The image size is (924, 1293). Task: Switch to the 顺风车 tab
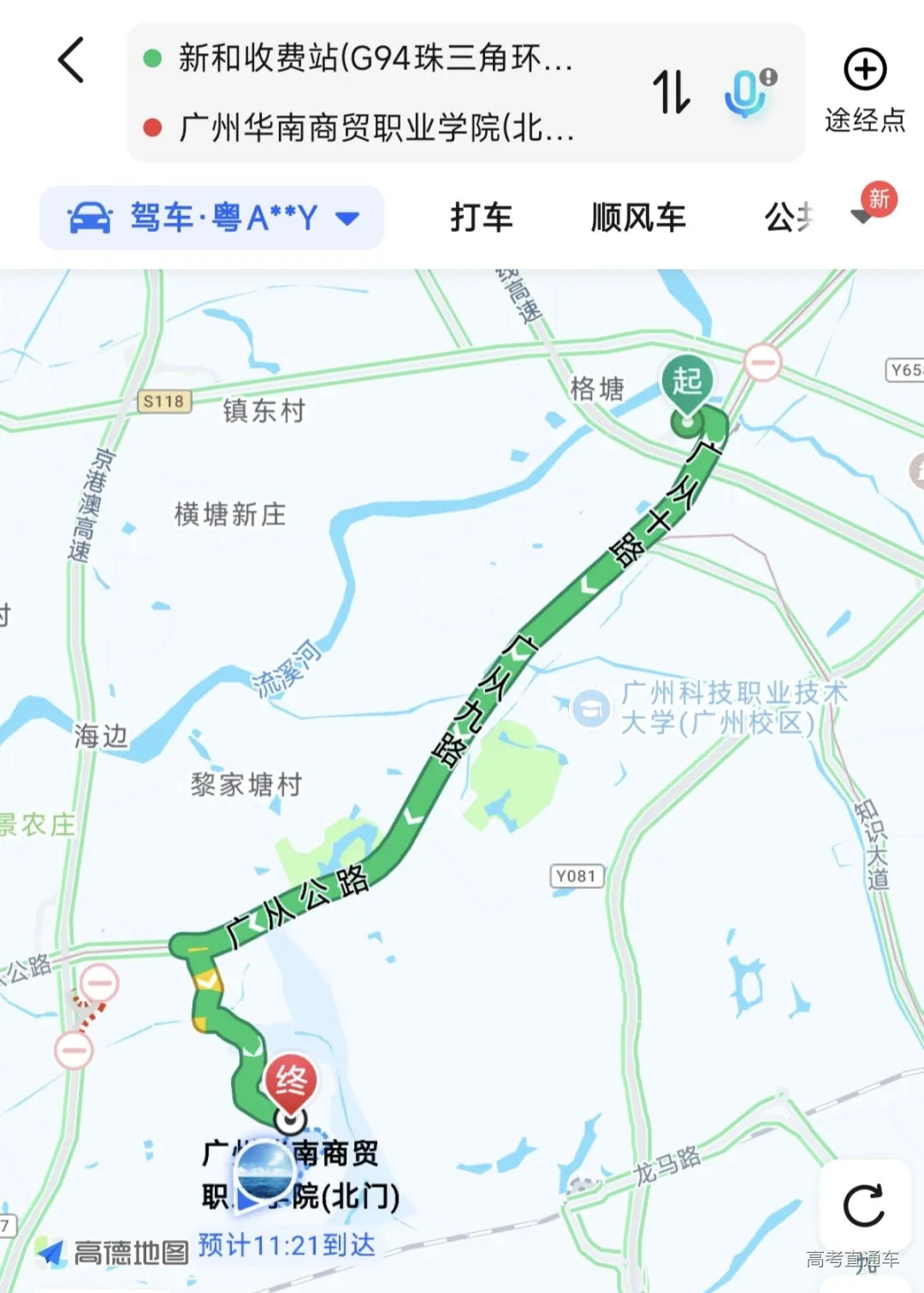635,216
